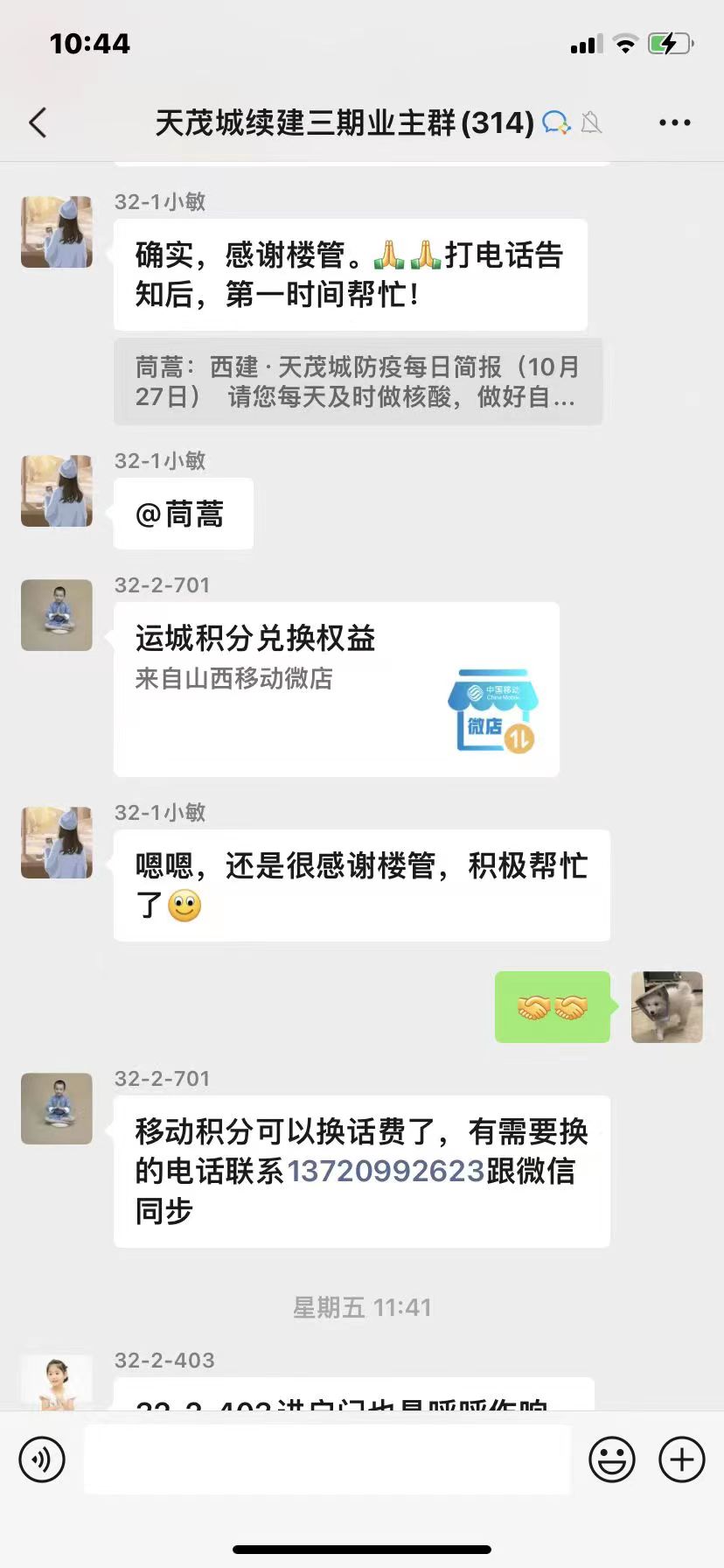Open the quoted 防疫每日简报 message
This screenshot has width=724, height=1568.
pyautogui.click(x=357, y=381)
